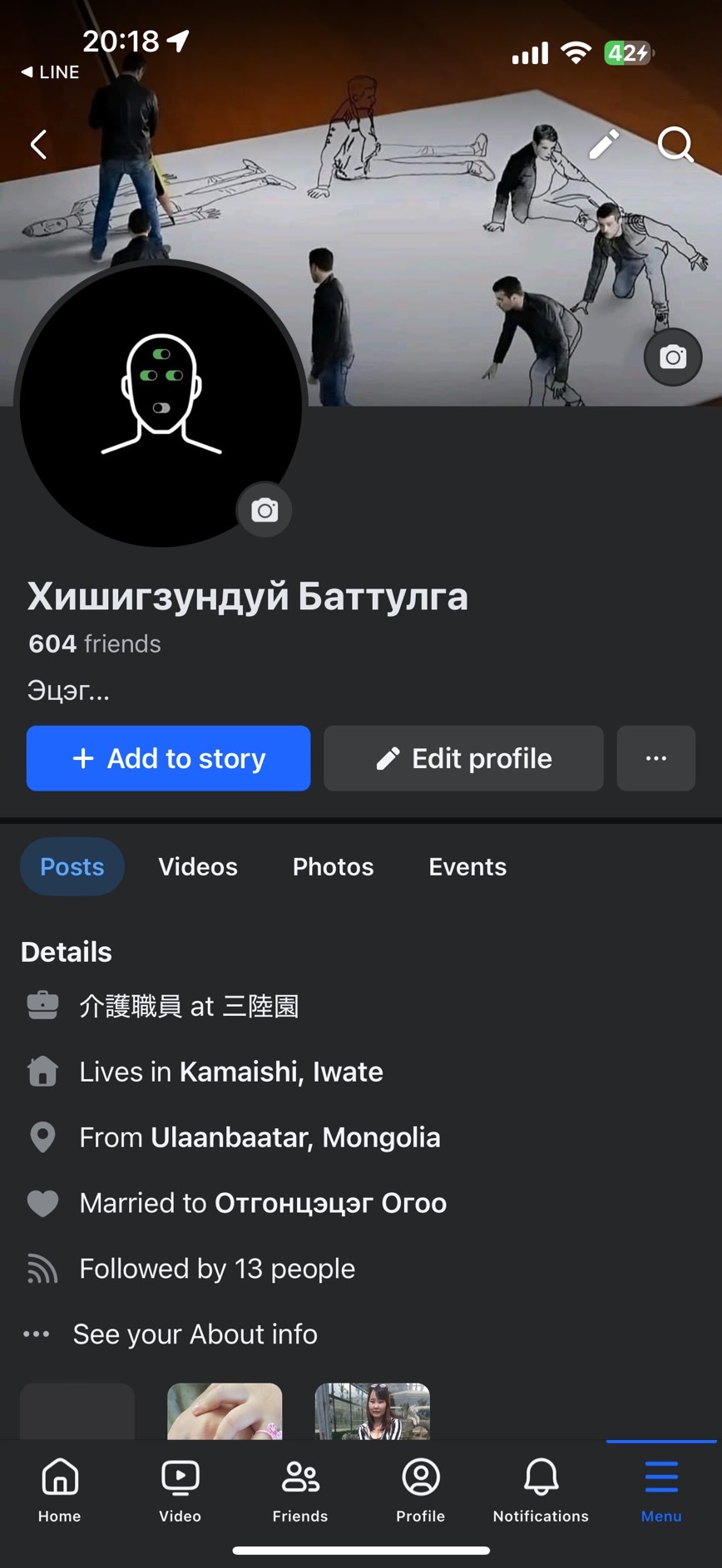Open the search magnifier icon
The image size is (722, 1568).
pyautogui.click(x=675, y=144)
